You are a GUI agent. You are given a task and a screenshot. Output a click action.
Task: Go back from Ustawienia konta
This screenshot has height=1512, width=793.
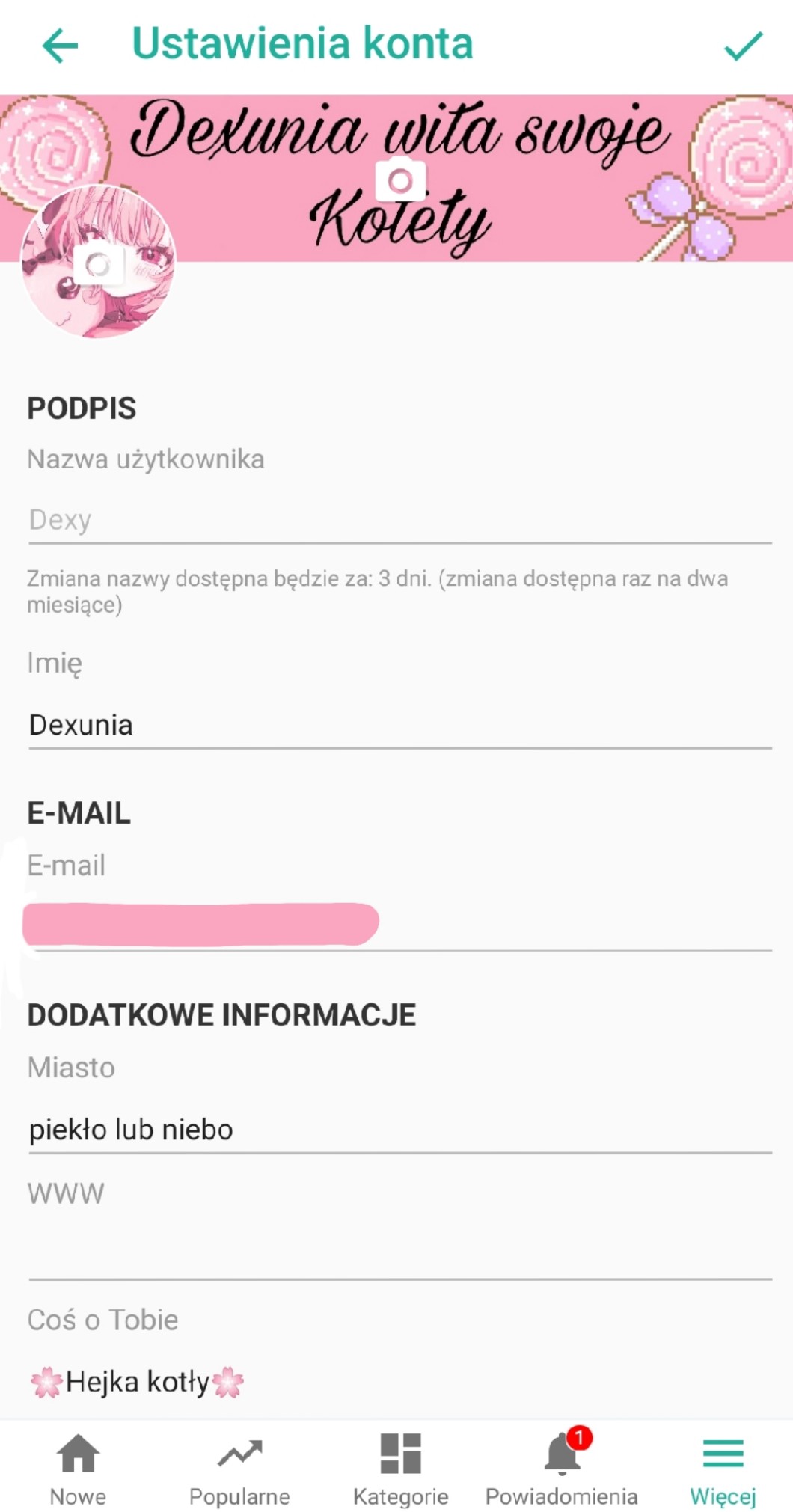click(60, 46)
